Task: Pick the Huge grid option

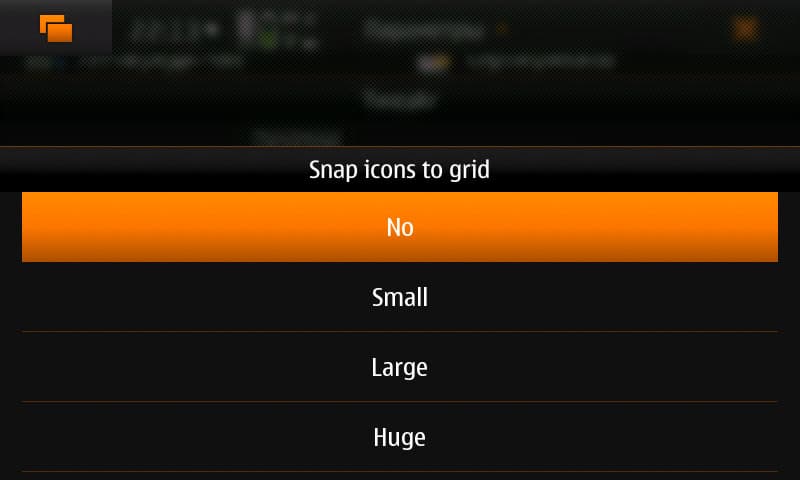Action: click(x=400, y=437)
